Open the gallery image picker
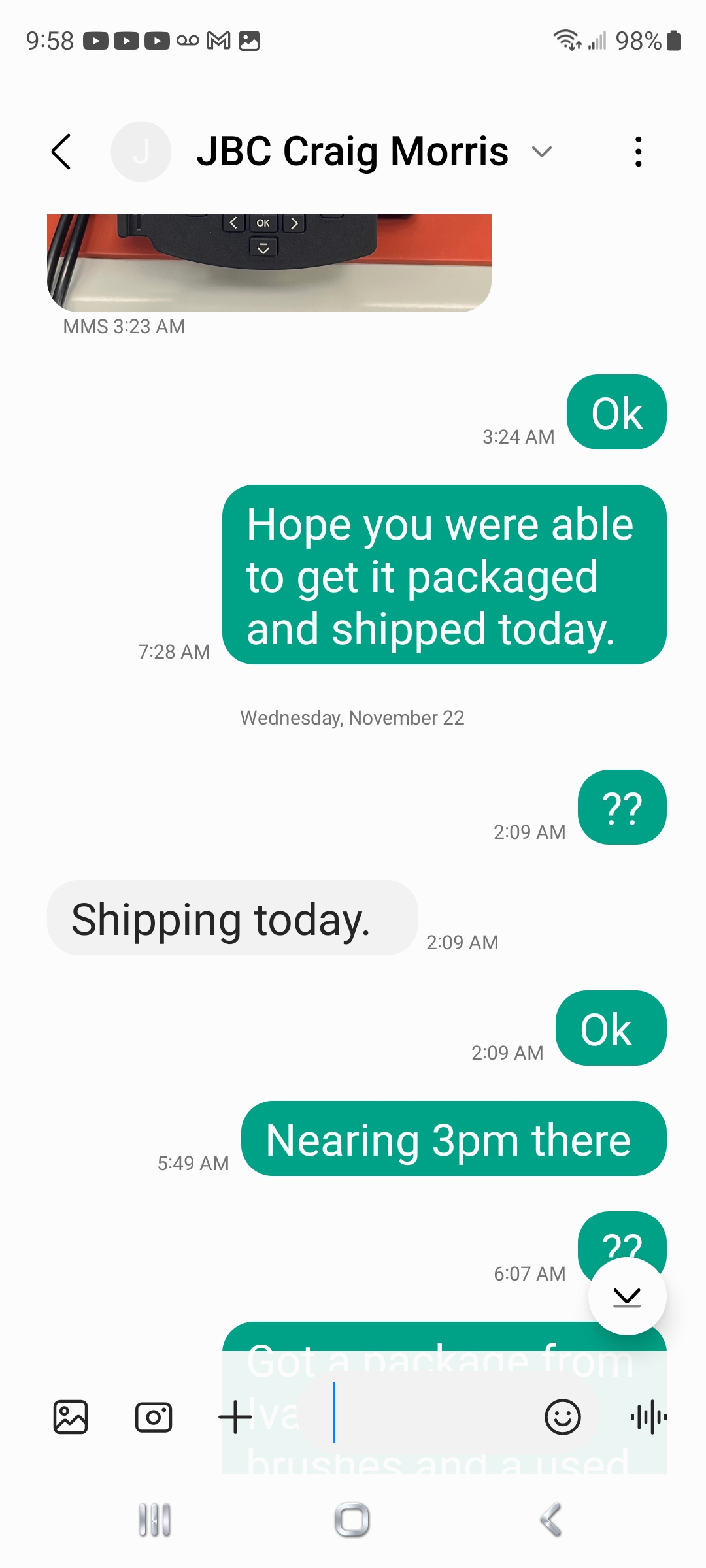 [71, 1417]
